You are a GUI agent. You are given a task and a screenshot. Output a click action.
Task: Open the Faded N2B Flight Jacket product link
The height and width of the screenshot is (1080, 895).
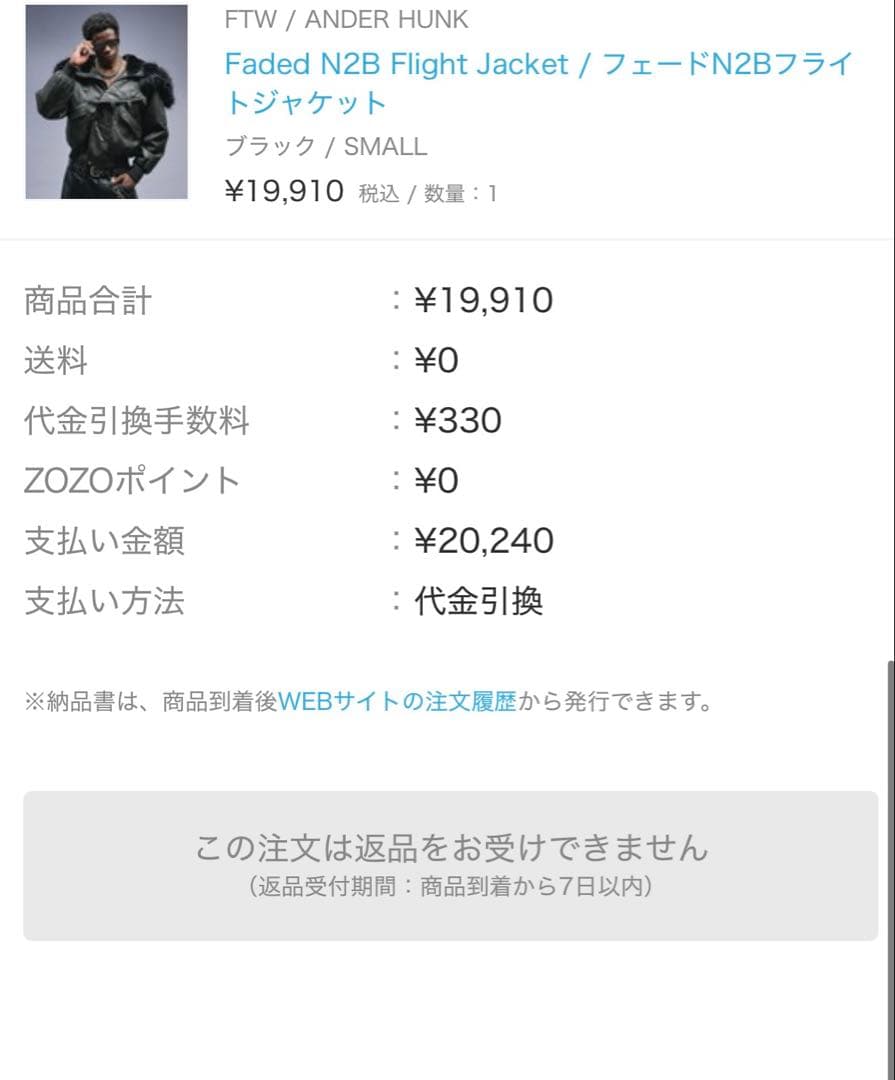coord(538,66)
